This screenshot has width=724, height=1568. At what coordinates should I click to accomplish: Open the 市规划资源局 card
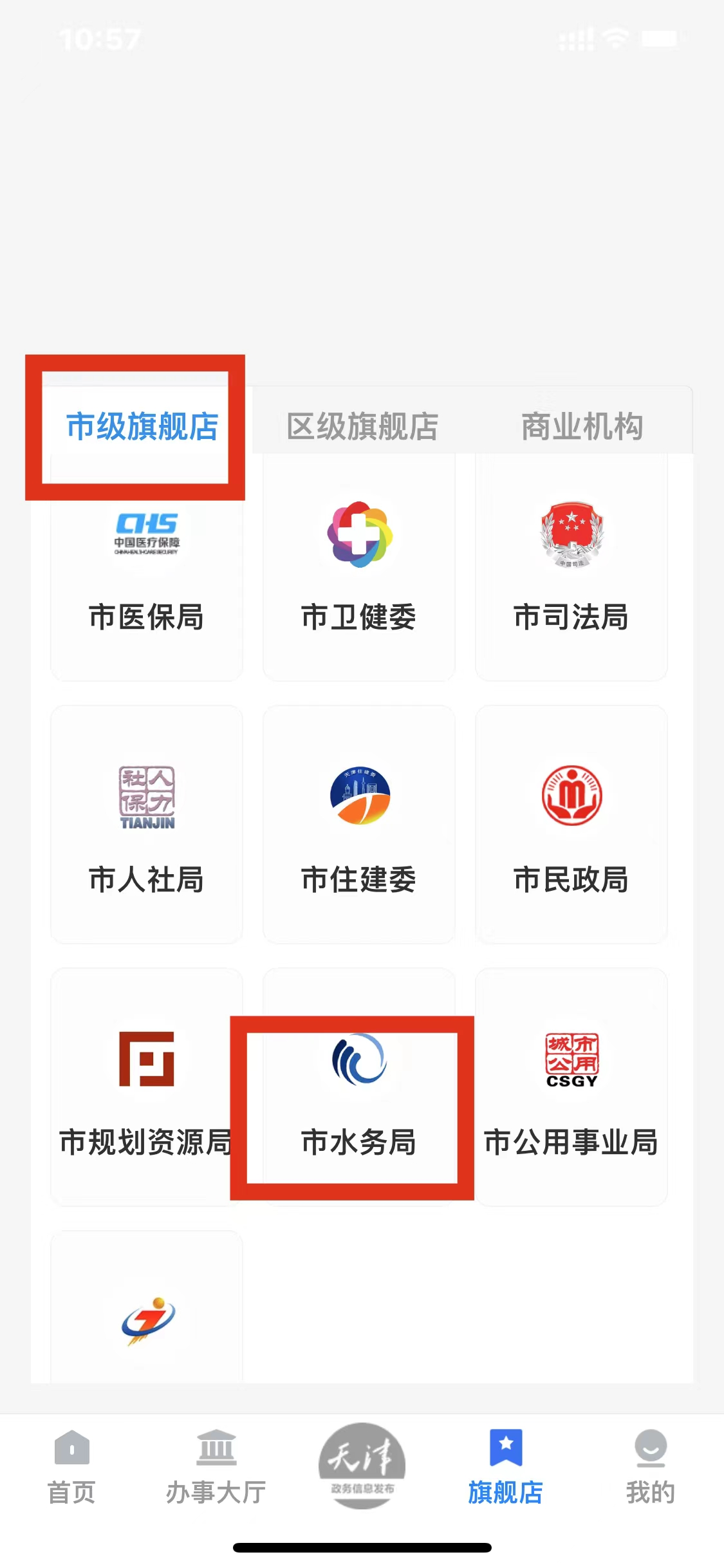pyautogui.click(x=147, y=1088)
